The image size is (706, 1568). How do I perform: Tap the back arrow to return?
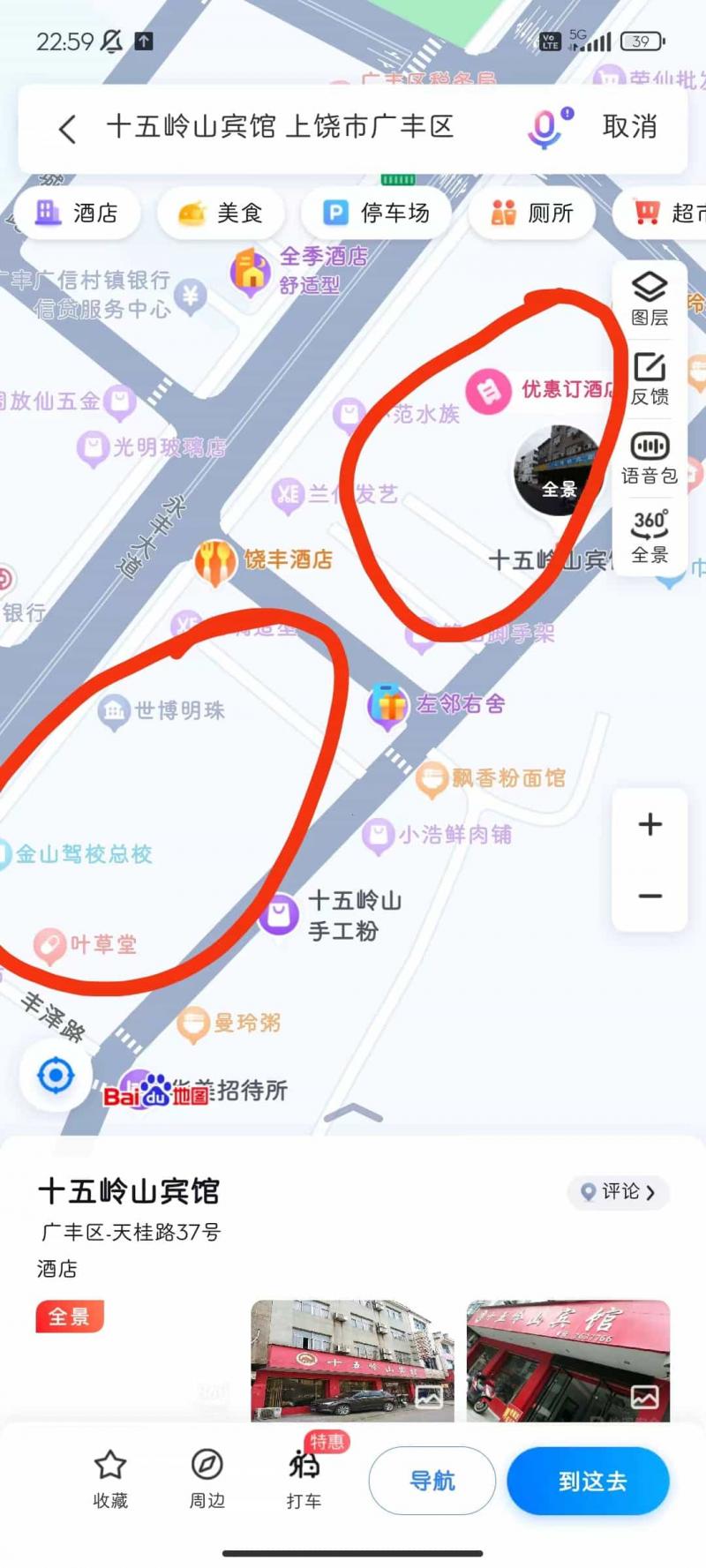(67, 127)
